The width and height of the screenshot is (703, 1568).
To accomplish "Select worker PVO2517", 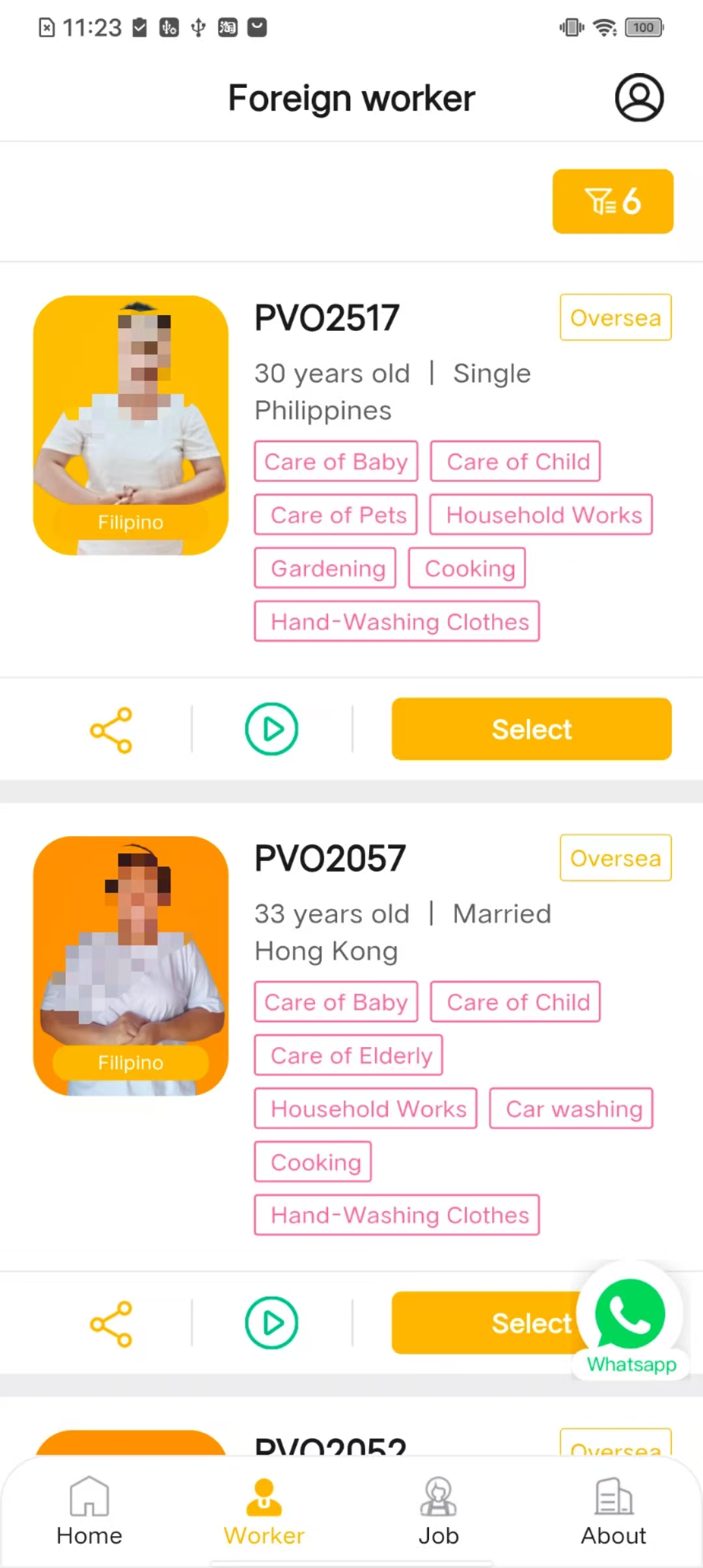I will point(531,729).
